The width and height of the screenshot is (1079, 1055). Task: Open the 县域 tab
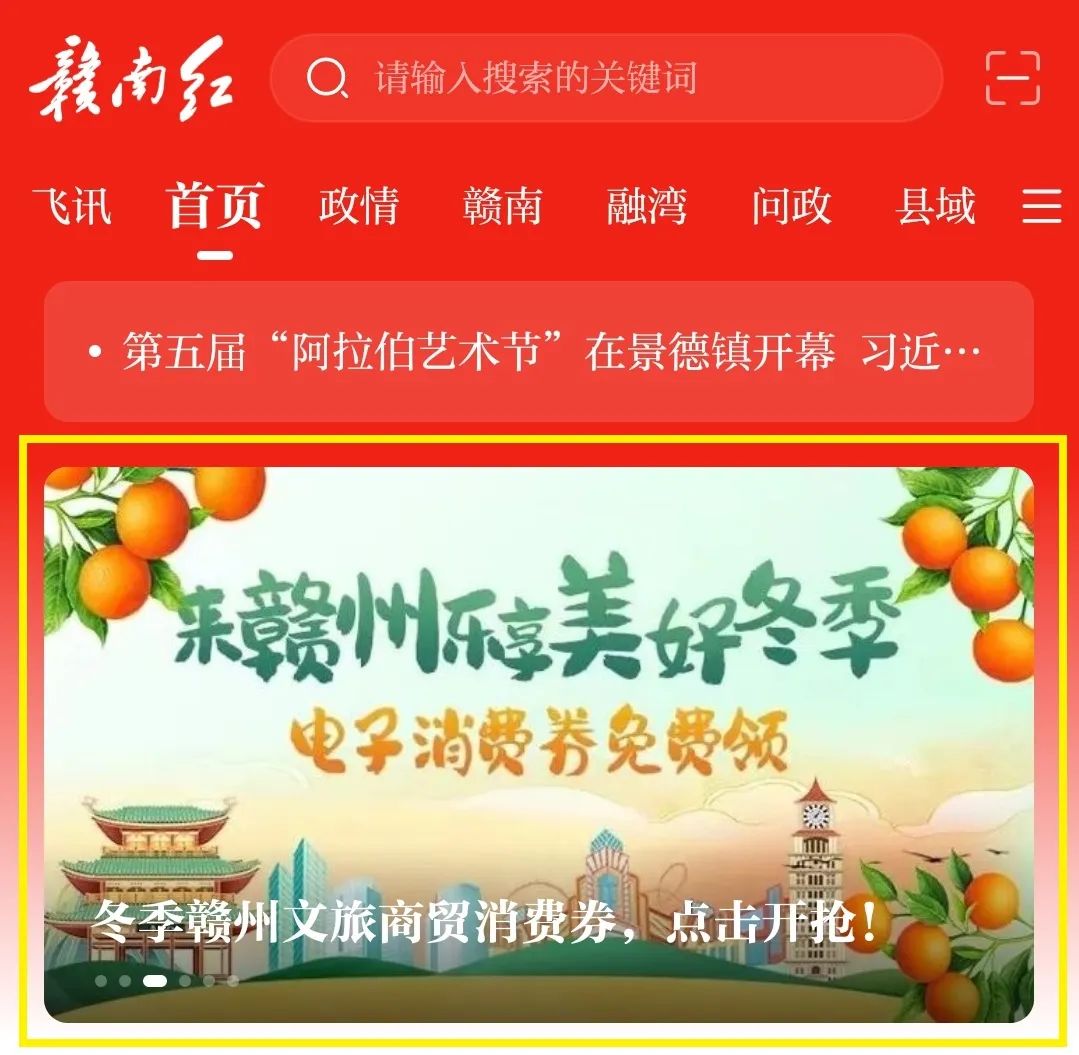click(x=935, y=207)
